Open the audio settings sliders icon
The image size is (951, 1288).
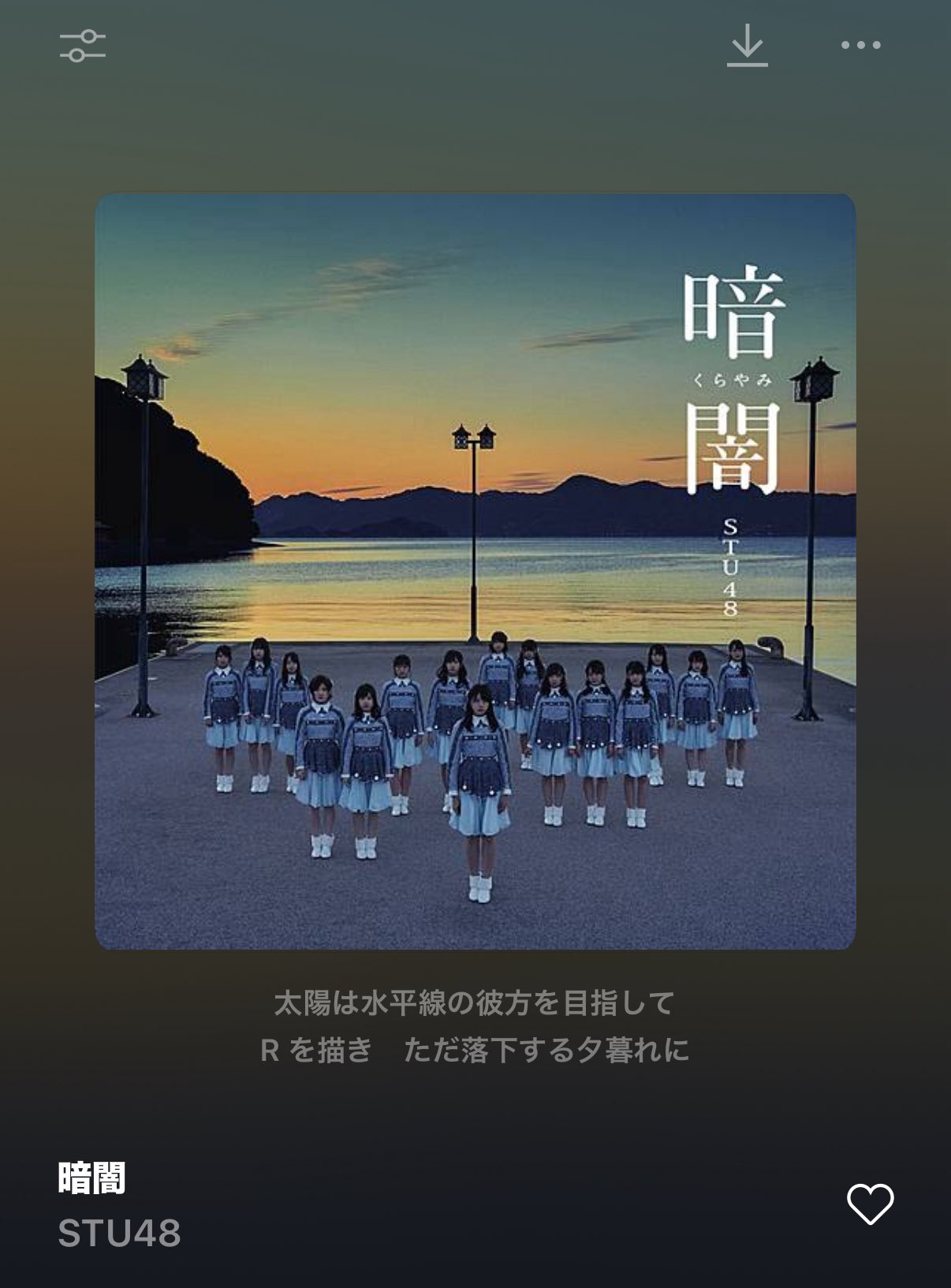pyautogui.click(x=83, y=46)
